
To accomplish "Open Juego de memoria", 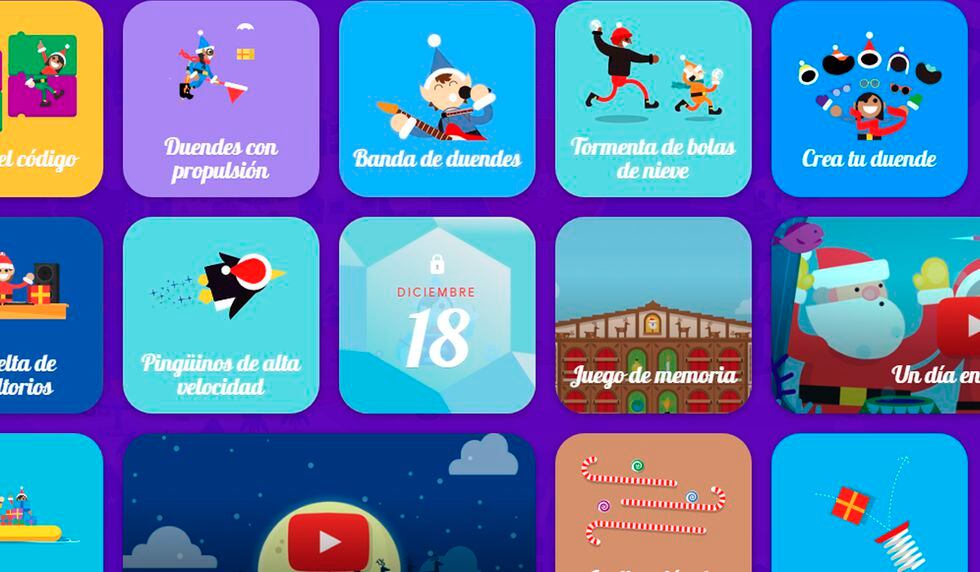I will 653,315.
